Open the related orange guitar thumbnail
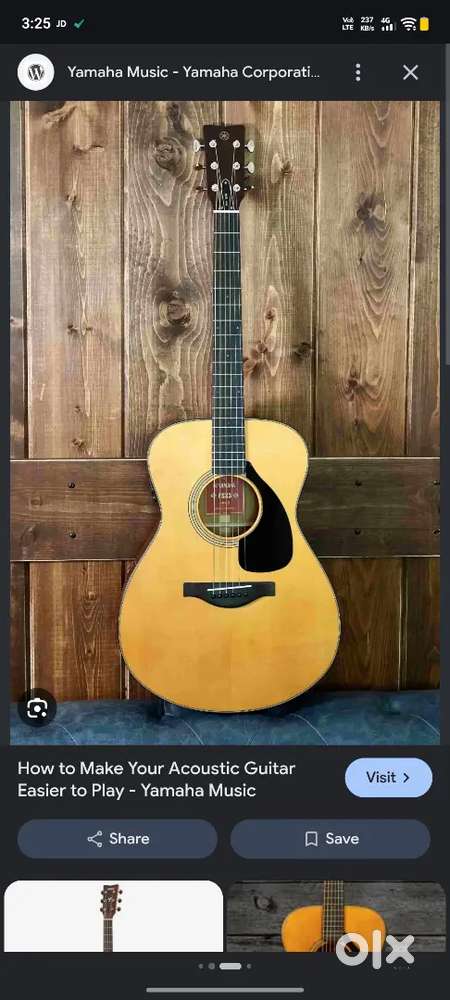Viewport: 450px width, 1000px height. click(336, 916)
